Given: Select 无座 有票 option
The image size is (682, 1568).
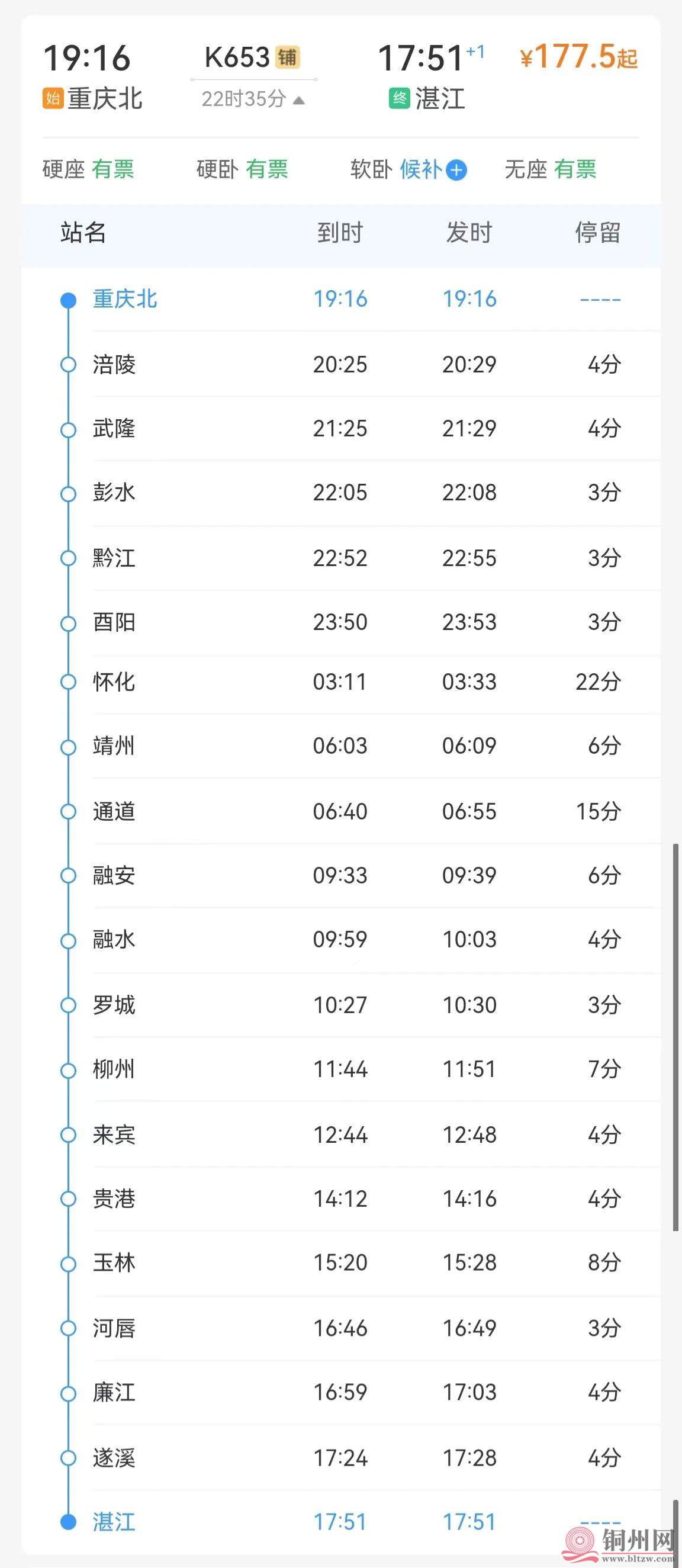Looking at the screenshot, I should (x=550, y=169).
